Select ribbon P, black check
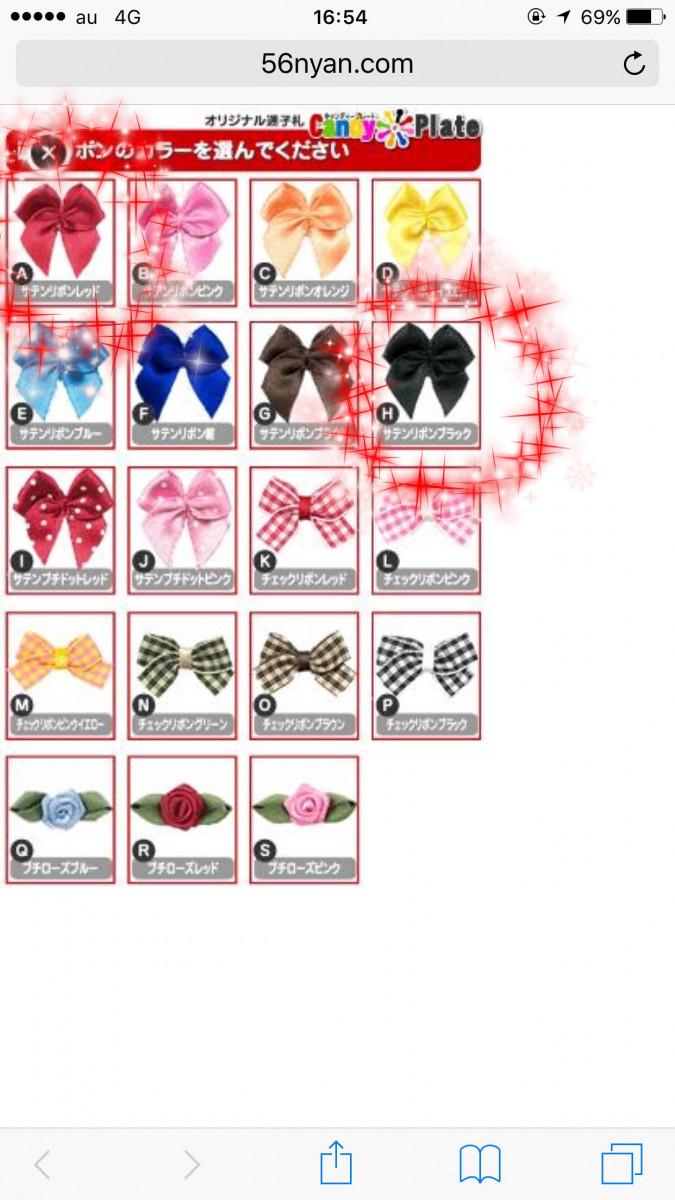The height and width of the screenshot is (1200, 675). pyautogui.click(x=426, y=675)
